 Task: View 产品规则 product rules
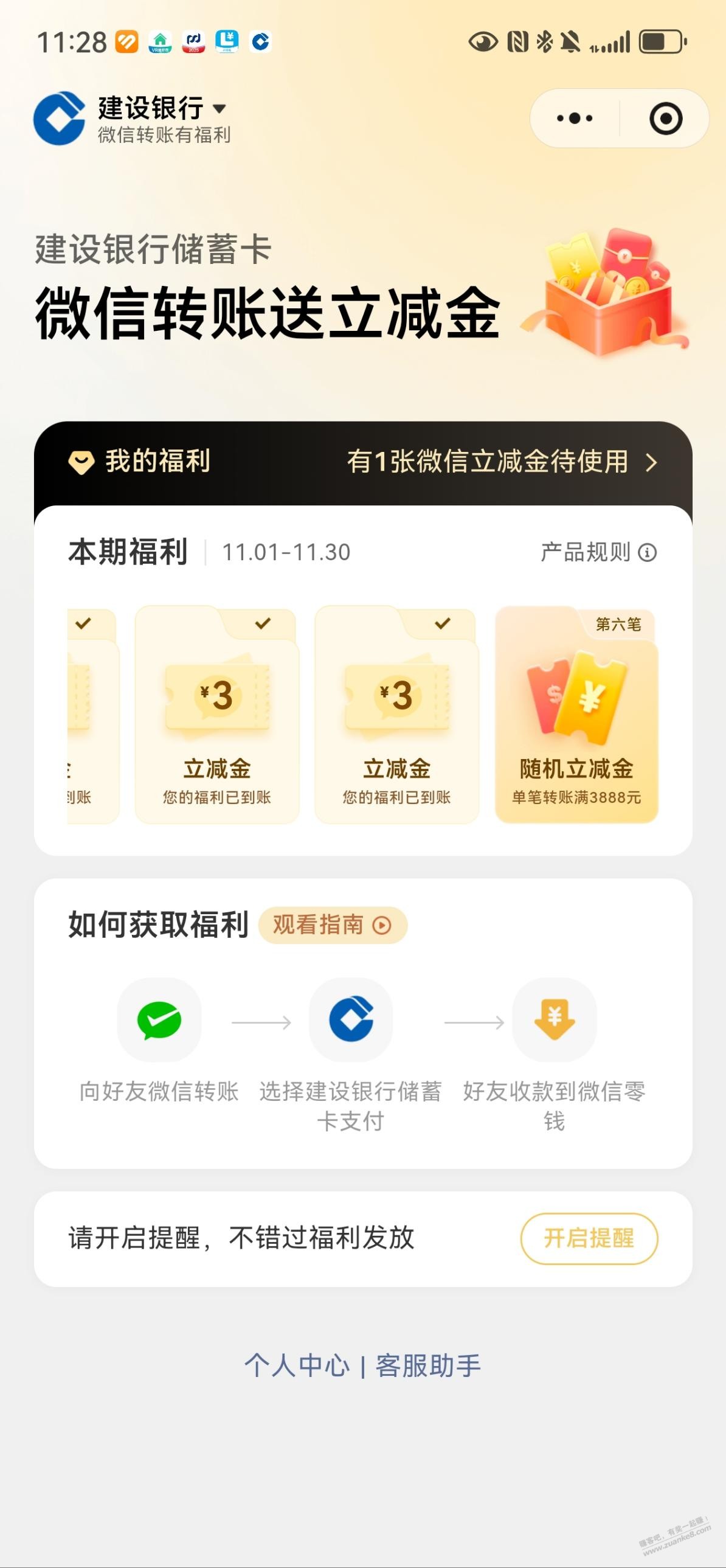coord(598,552)
